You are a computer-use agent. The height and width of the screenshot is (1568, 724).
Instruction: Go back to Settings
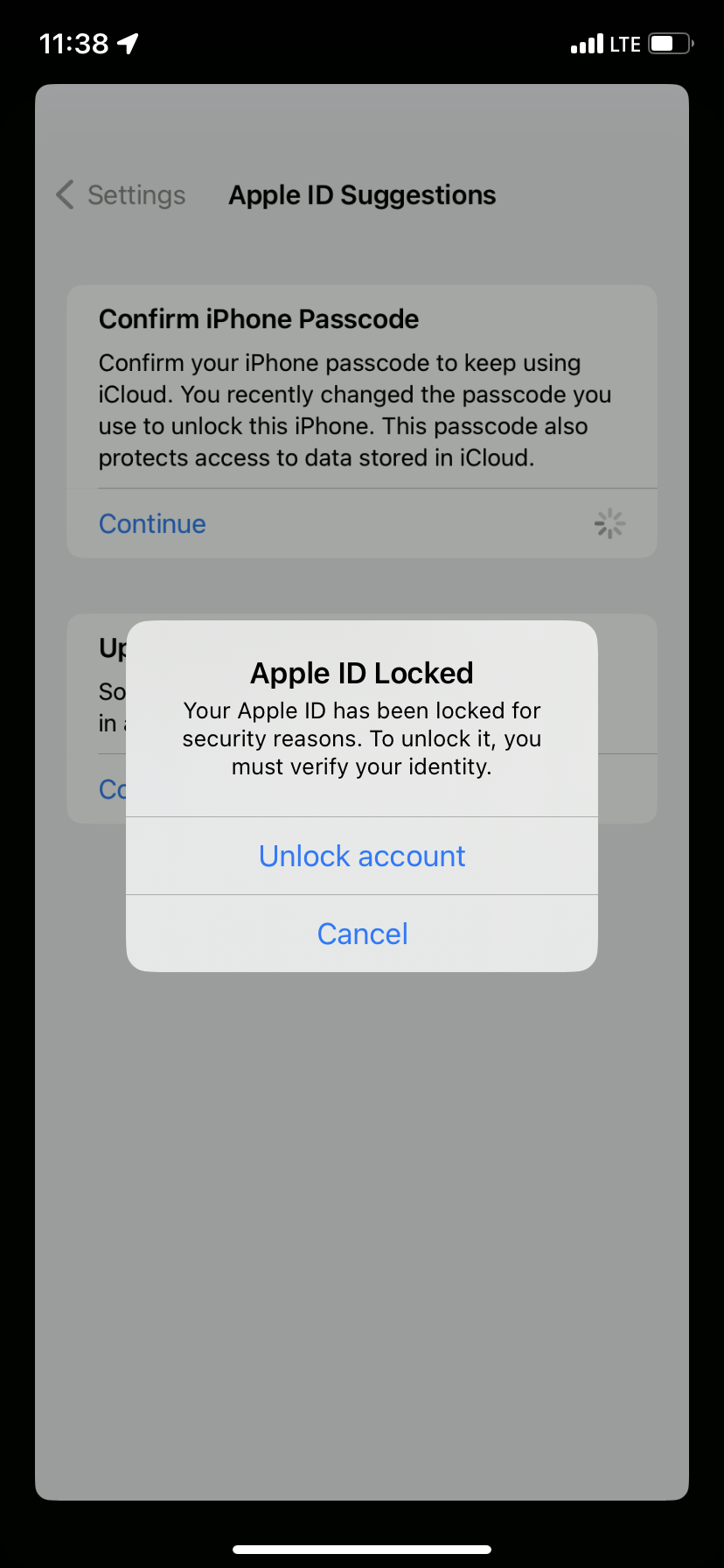pos(121,194)
